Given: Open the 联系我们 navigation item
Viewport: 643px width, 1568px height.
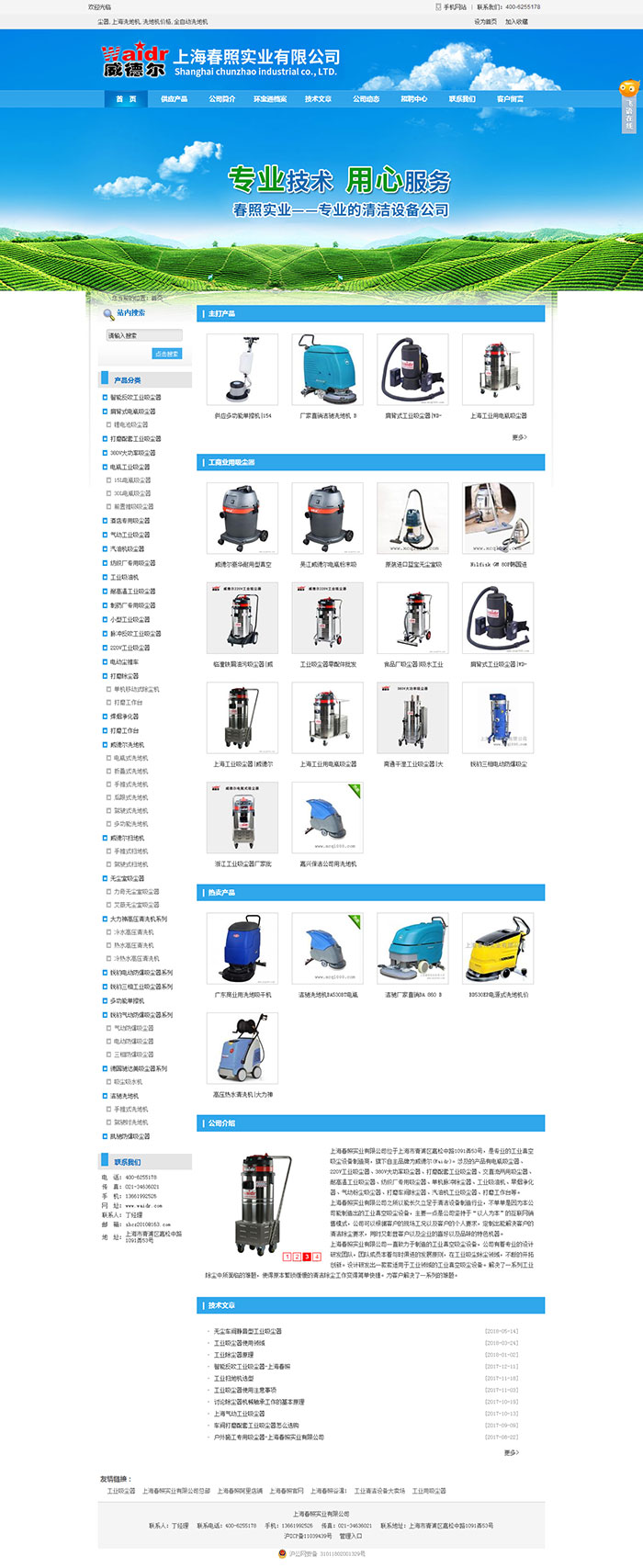Looking at the screenshot, I should coord(462,99).
